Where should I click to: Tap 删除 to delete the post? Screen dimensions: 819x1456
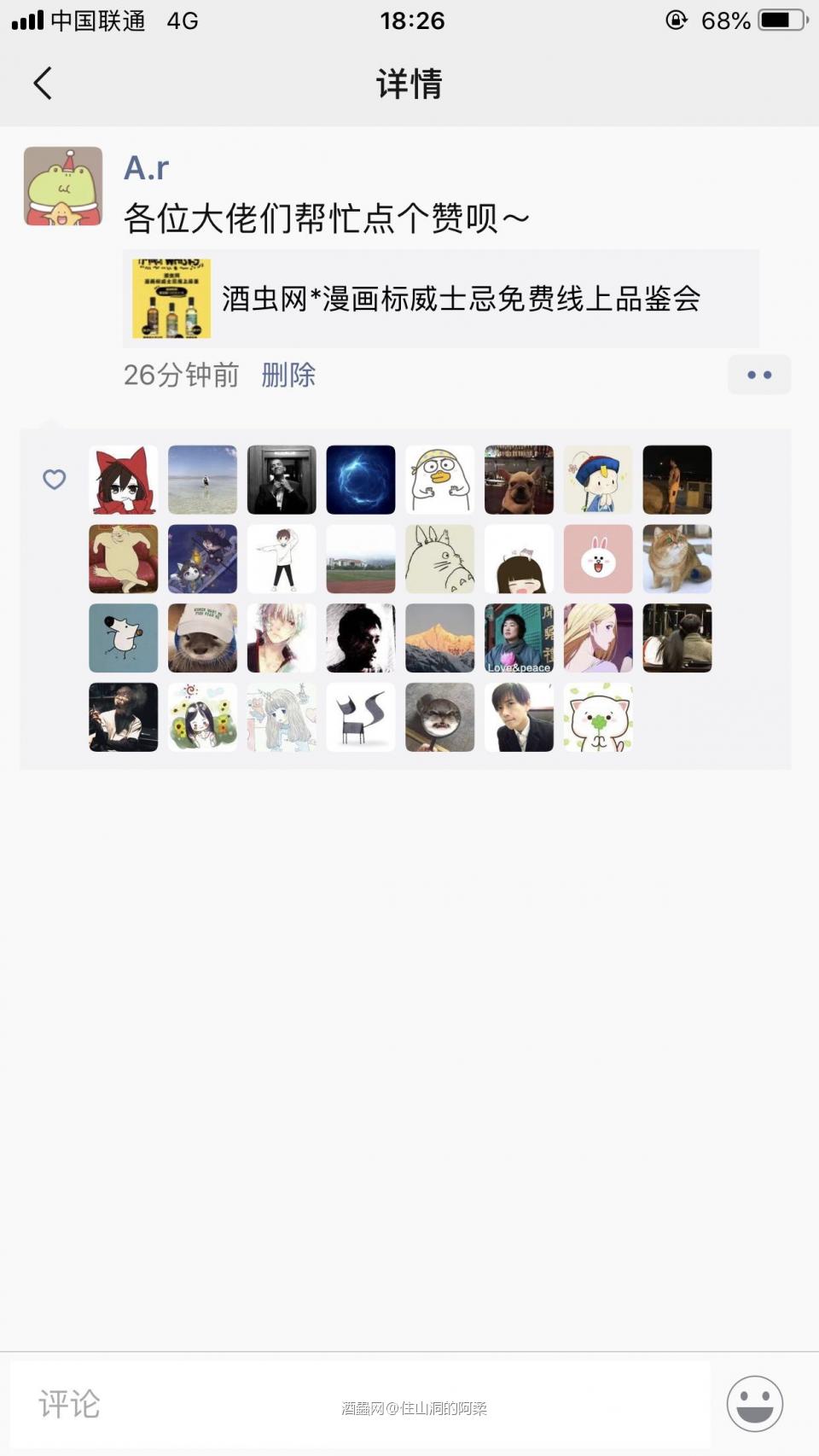click(287, 374)
